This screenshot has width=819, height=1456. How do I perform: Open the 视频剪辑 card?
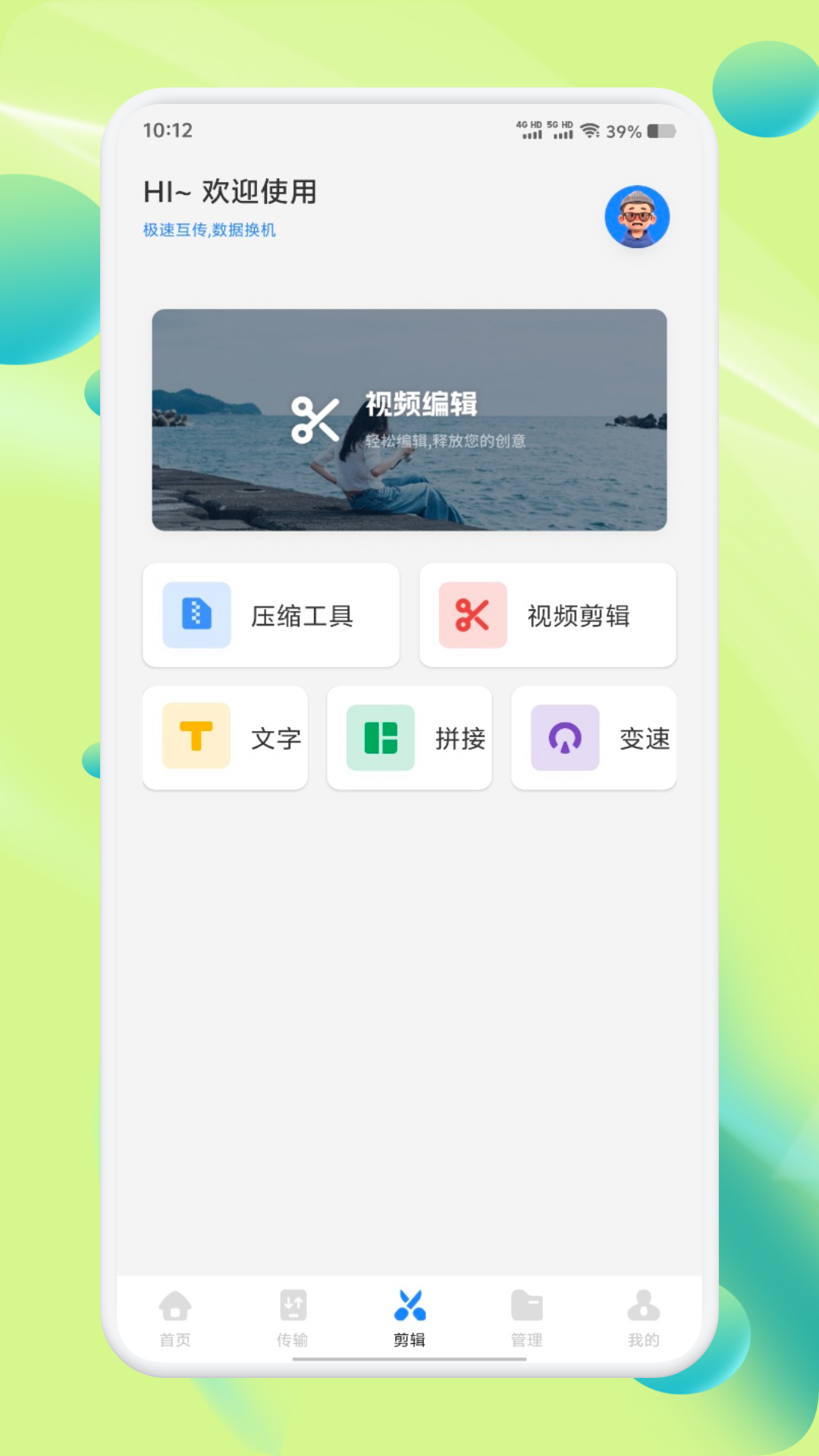[548, 615]
